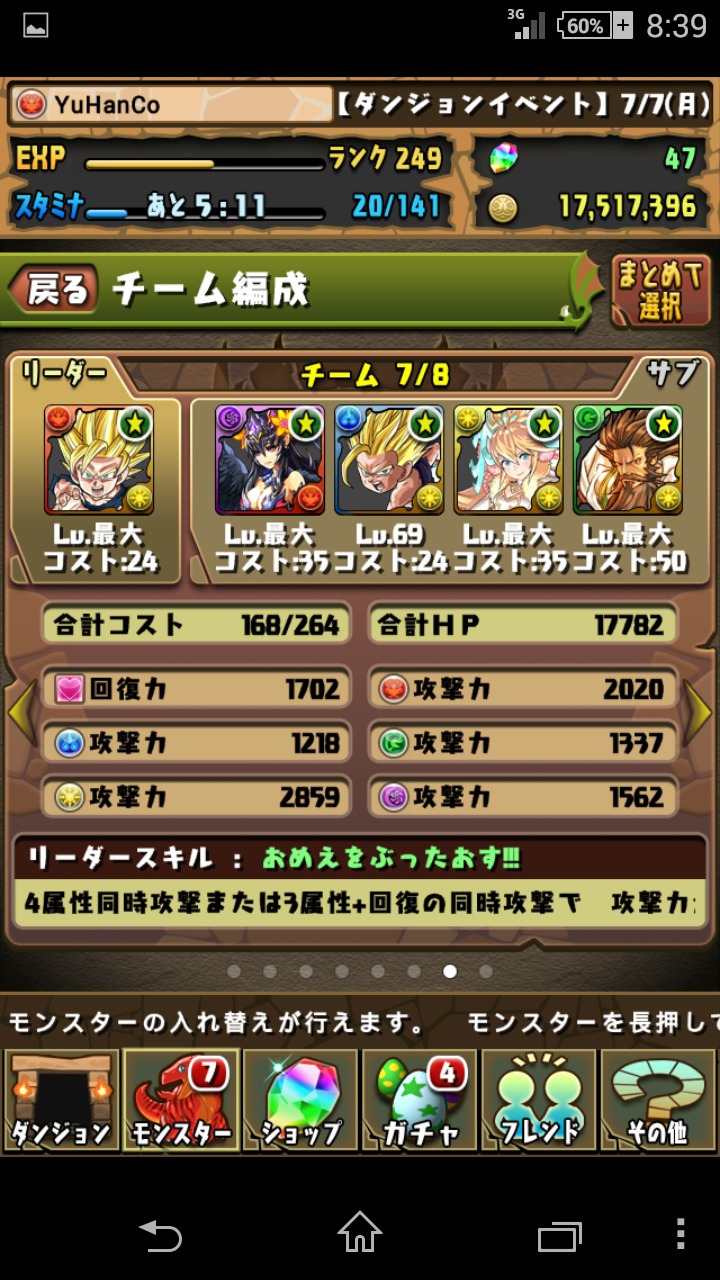Viewport: 720px width, 1280px height.
Task: Tap the system home button
Action: pos(360,1233)
